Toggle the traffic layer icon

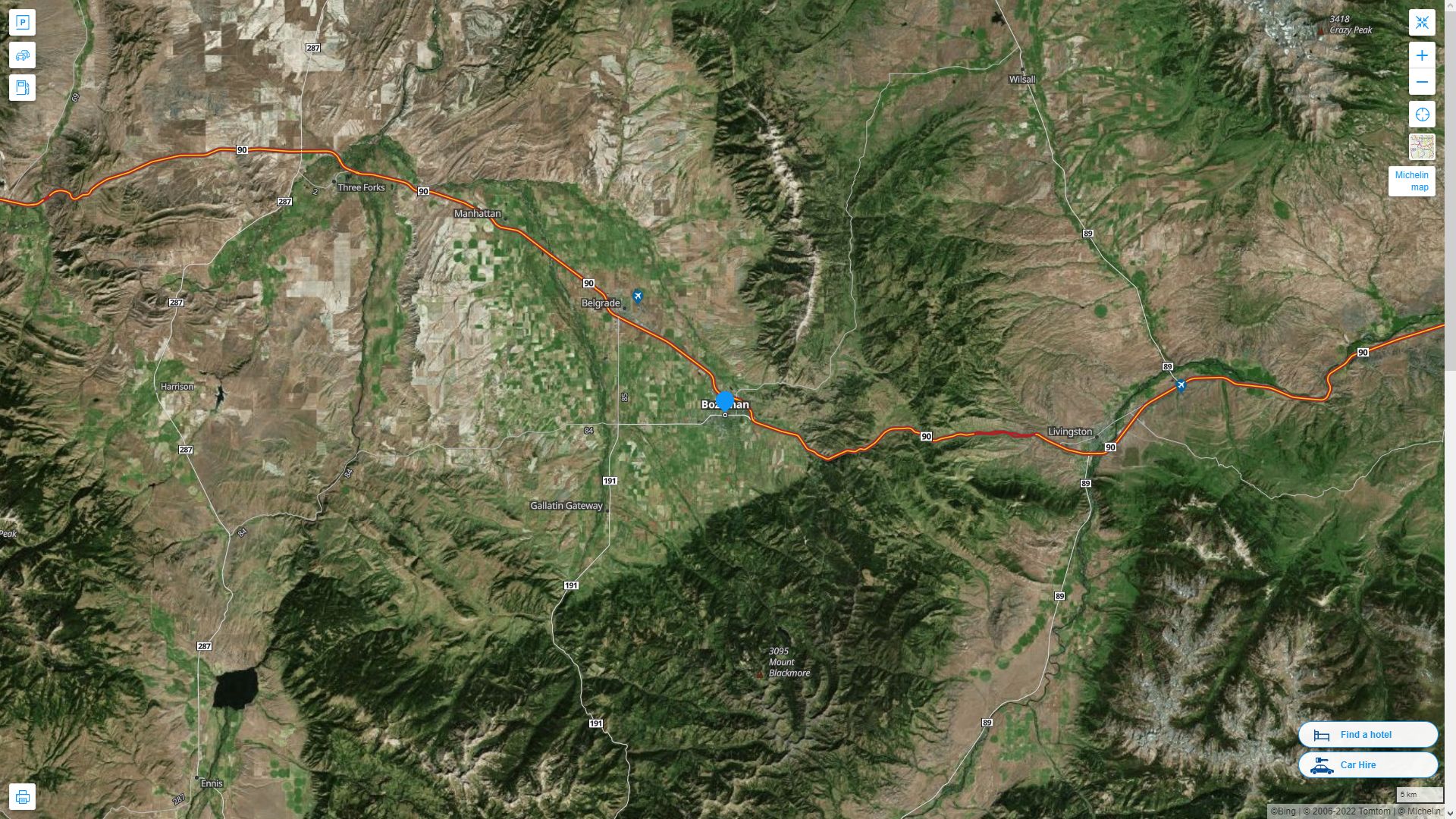coord(22,55)
